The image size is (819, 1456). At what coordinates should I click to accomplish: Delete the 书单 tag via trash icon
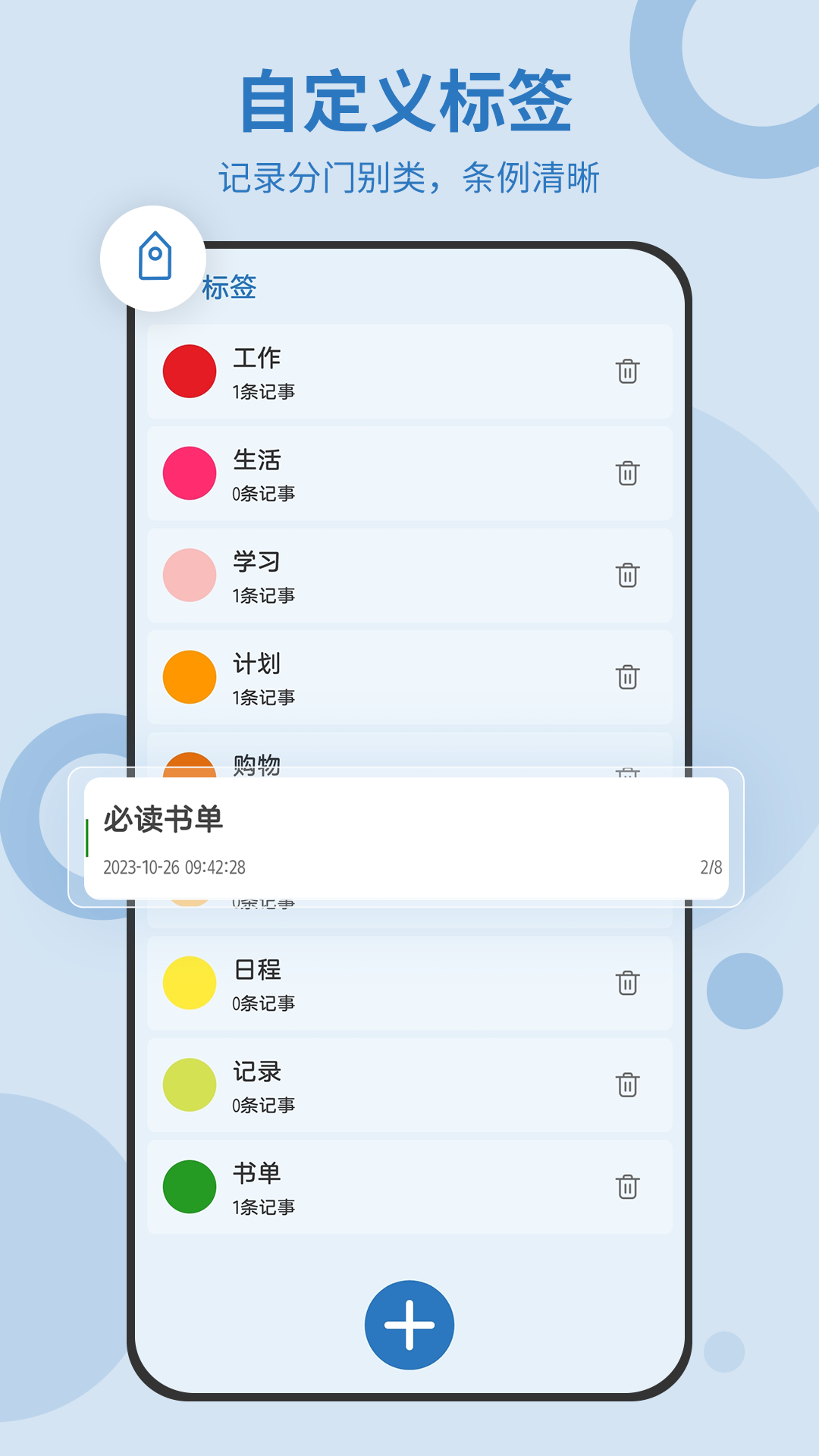pyautogui.click(x=627, y=1188)
